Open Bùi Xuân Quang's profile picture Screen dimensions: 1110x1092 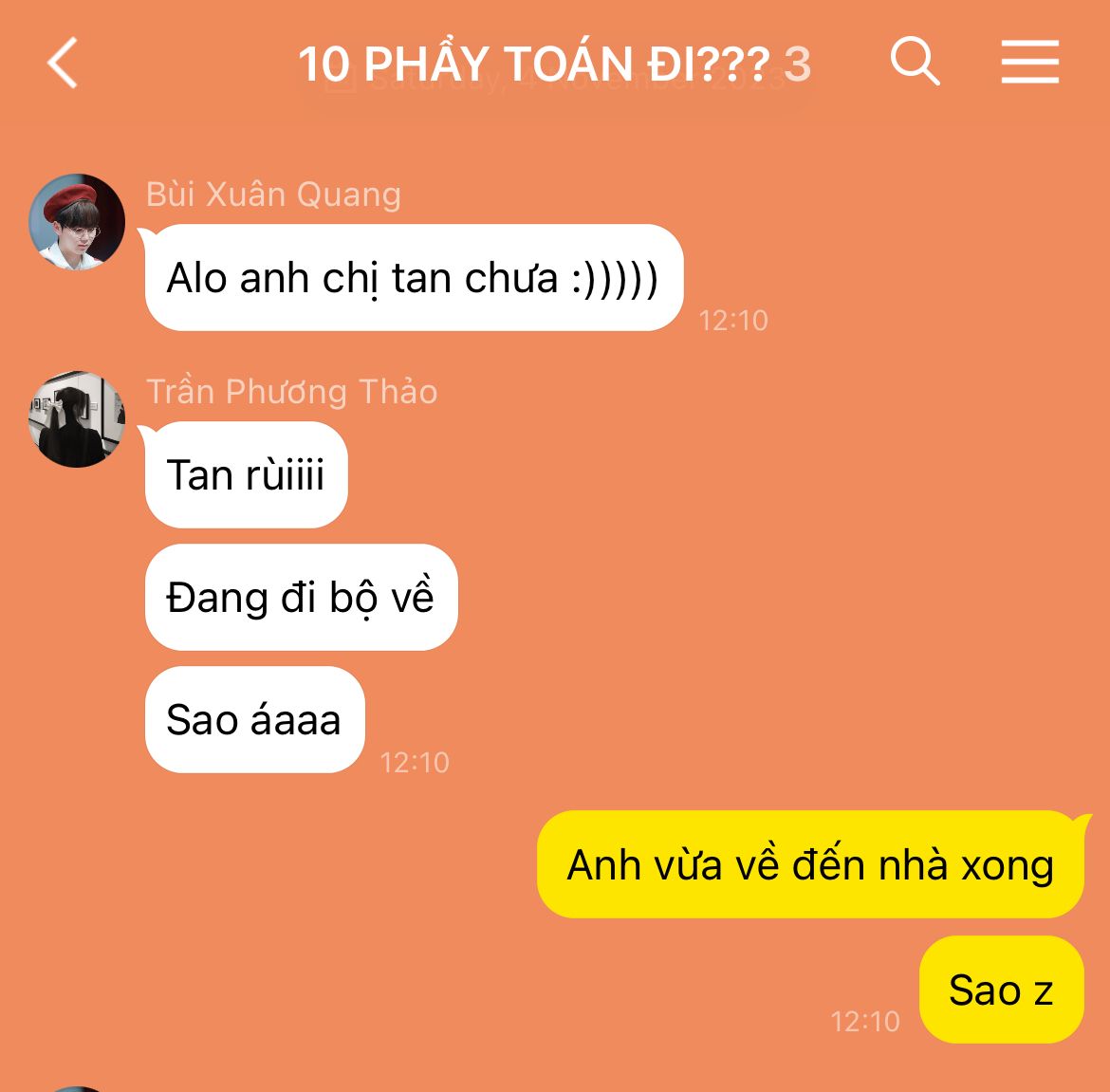pos(77,221)
